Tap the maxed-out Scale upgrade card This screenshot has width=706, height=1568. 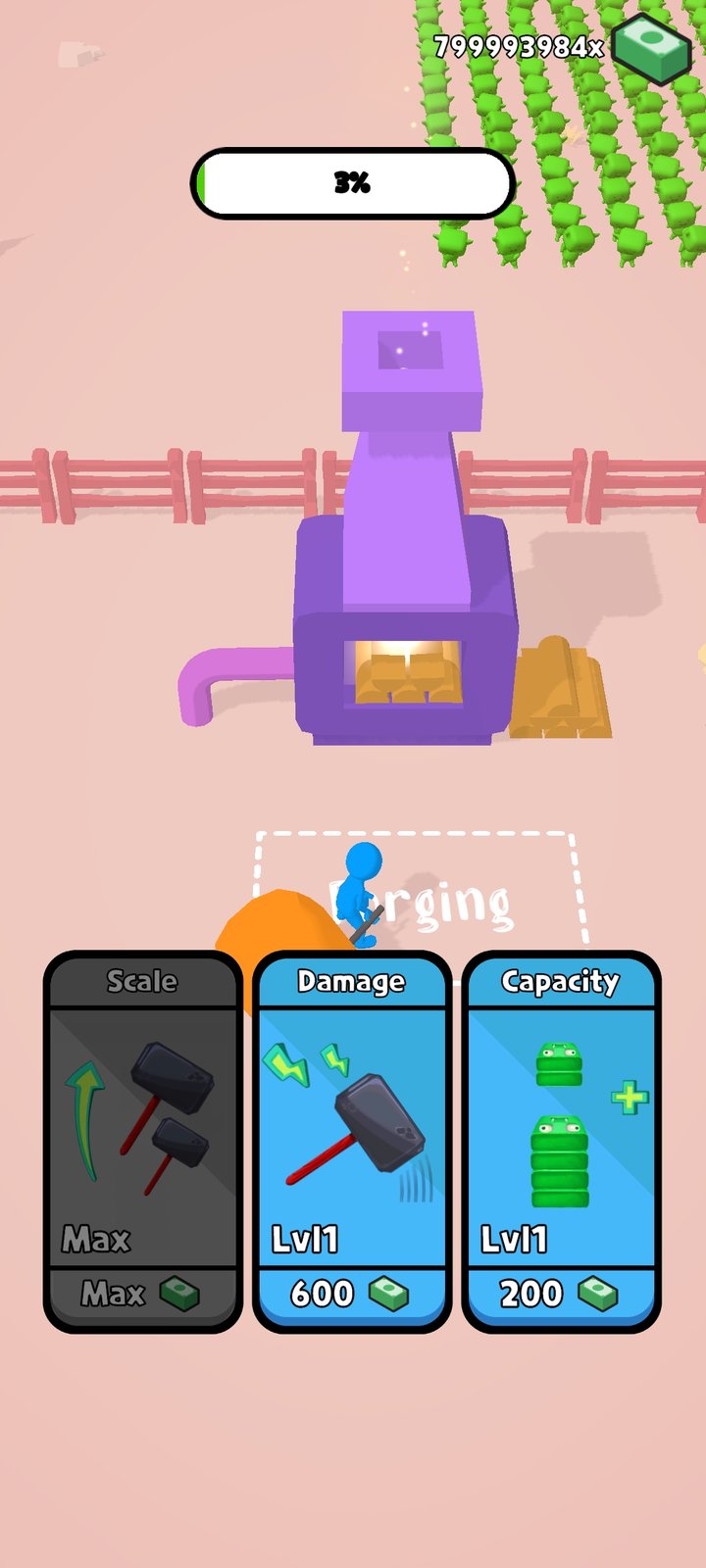pos(143,1142)
